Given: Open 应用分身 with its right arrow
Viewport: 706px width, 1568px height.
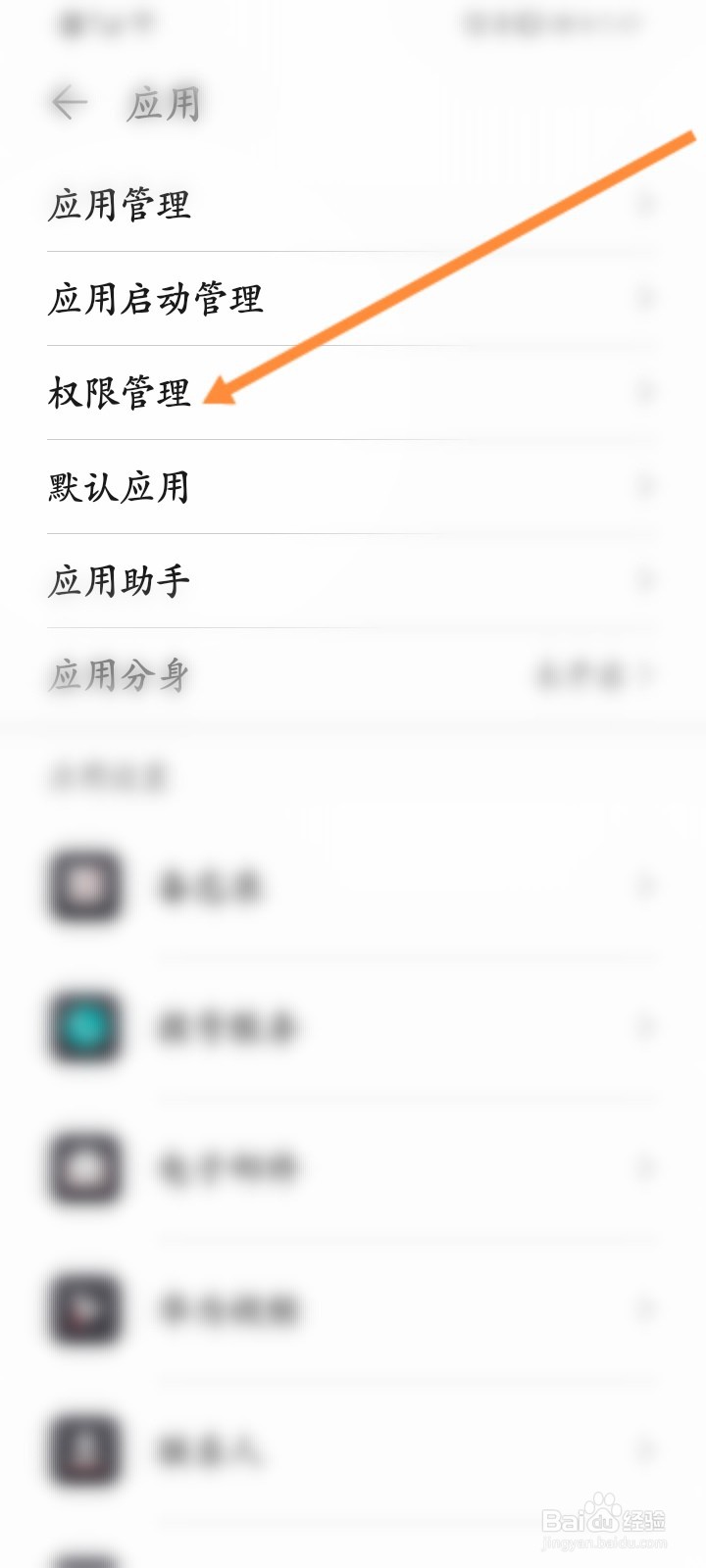Looking at the screenshot, I should point(647,674).
